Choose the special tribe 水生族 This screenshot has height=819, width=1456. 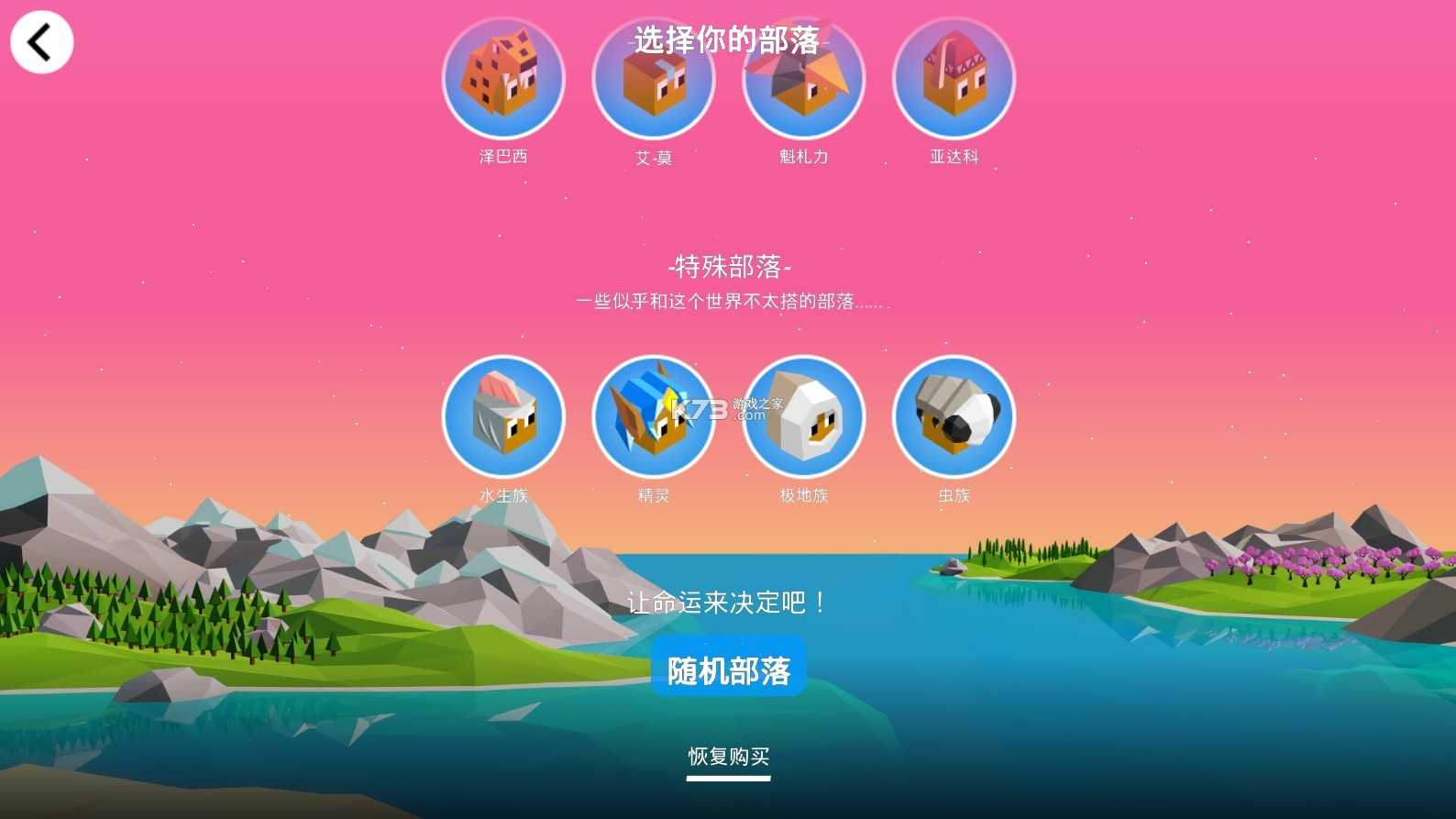coord(503,417)
